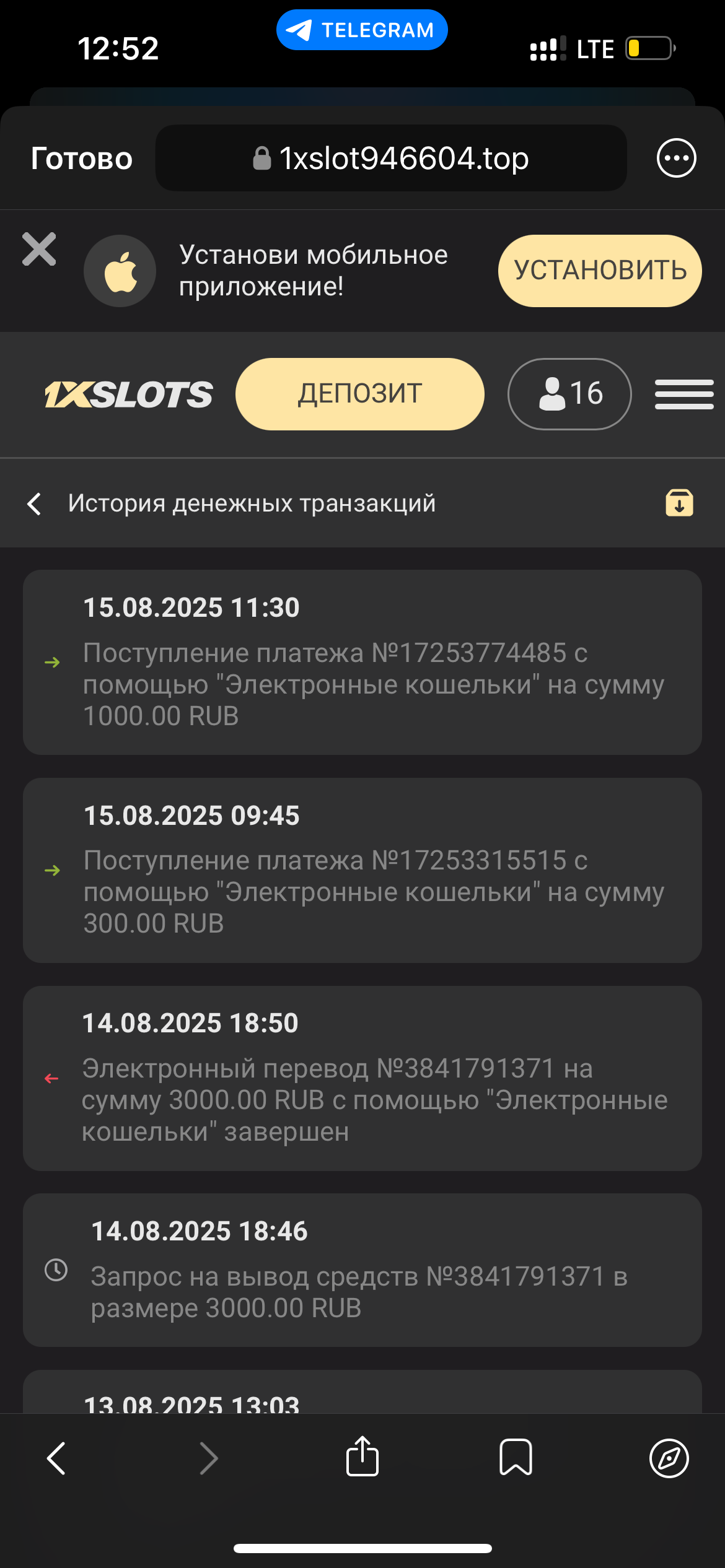This screenshot has width=725, height=1568.
Task: Dismiss the install mobile app banner
Action: [x=39, y=250]
